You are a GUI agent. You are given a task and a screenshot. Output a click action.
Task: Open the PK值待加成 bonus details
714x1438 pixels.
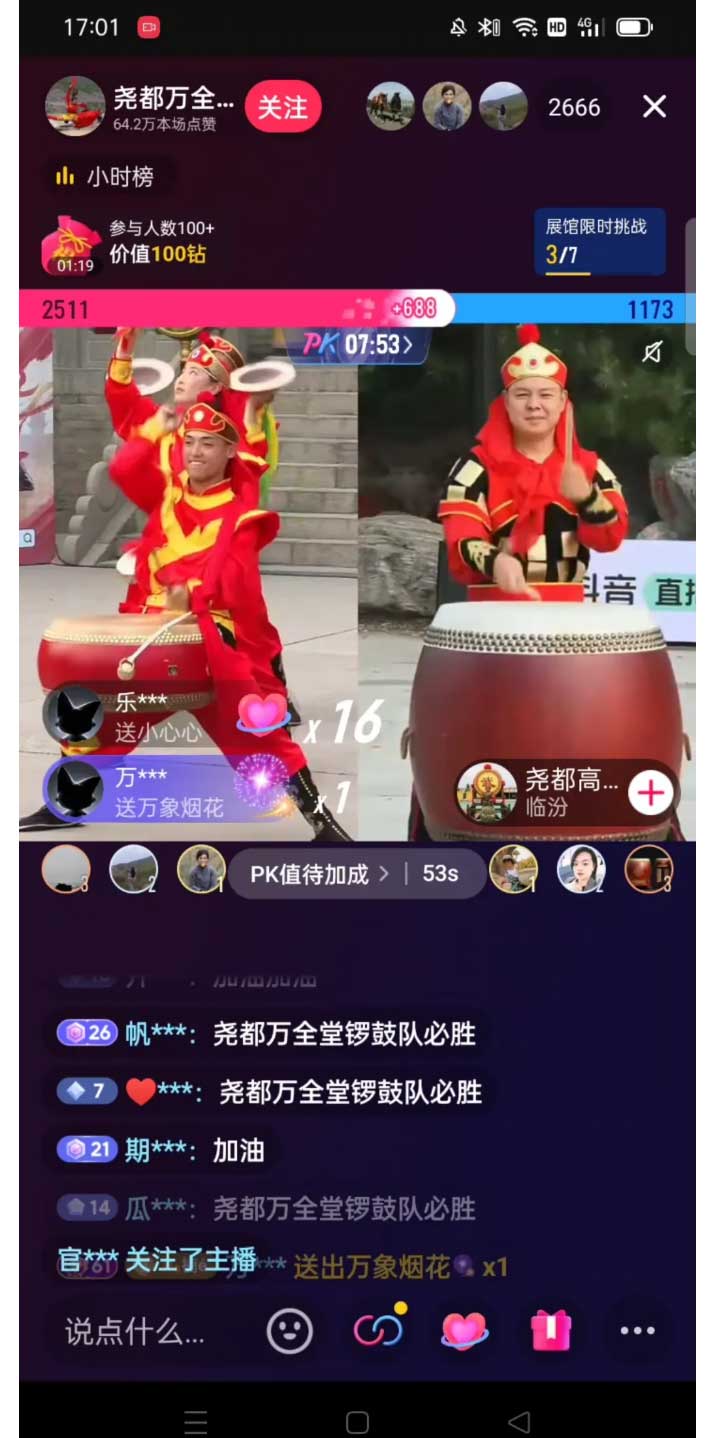[356, 874]
